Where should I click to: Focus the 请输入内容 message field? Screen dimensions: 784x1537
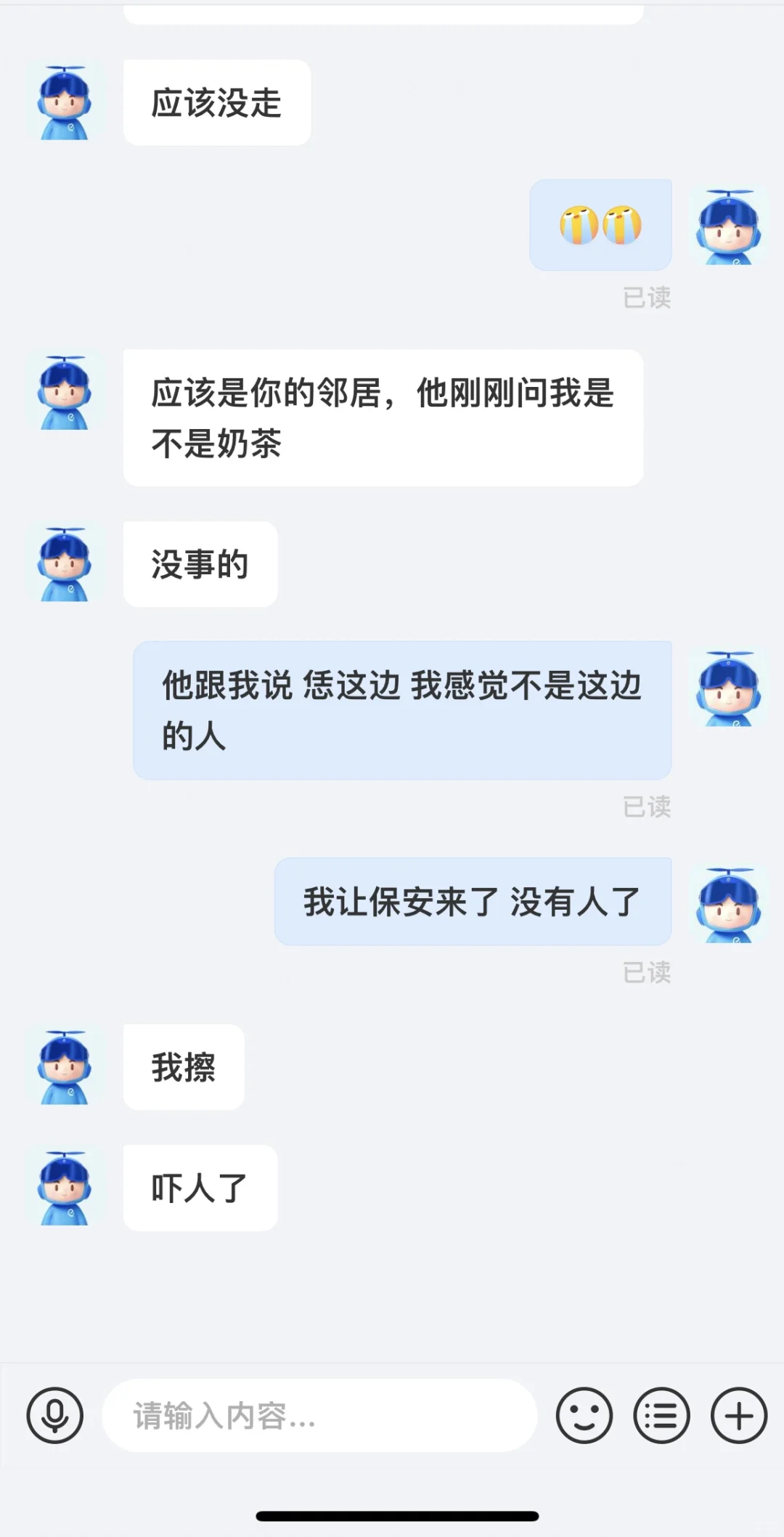click(x=319, y=1415)
